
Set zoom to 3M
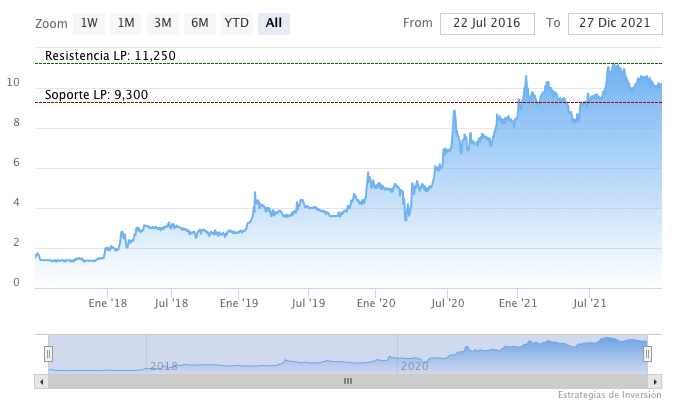(x=162, y=23)
